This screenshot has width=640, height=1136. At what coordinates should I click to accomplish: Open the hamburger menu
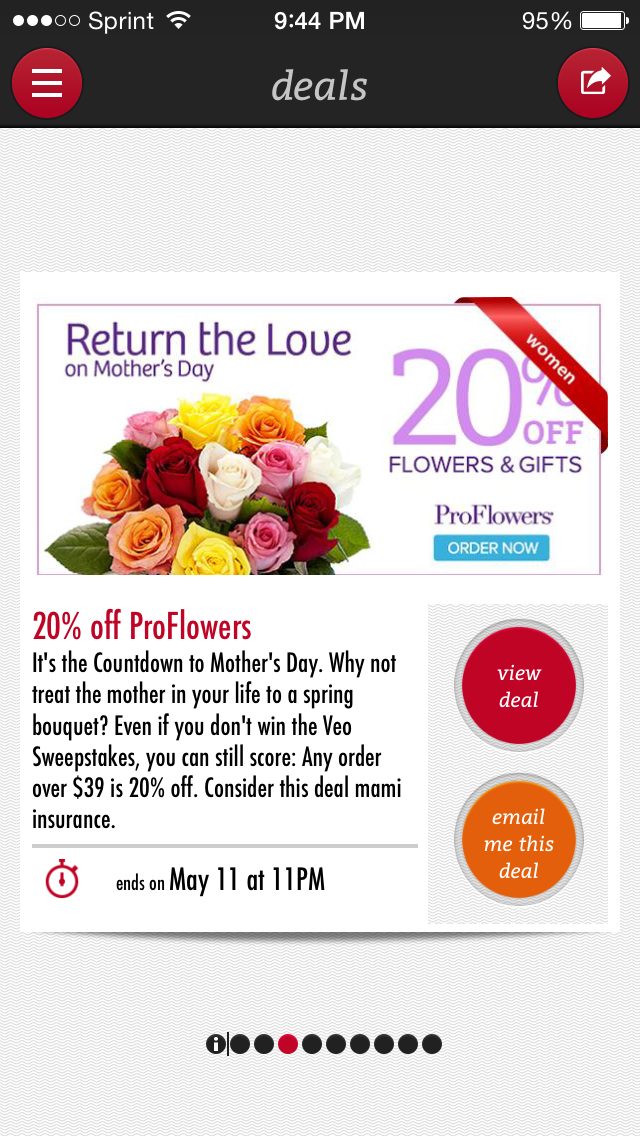tap(46, 83)
